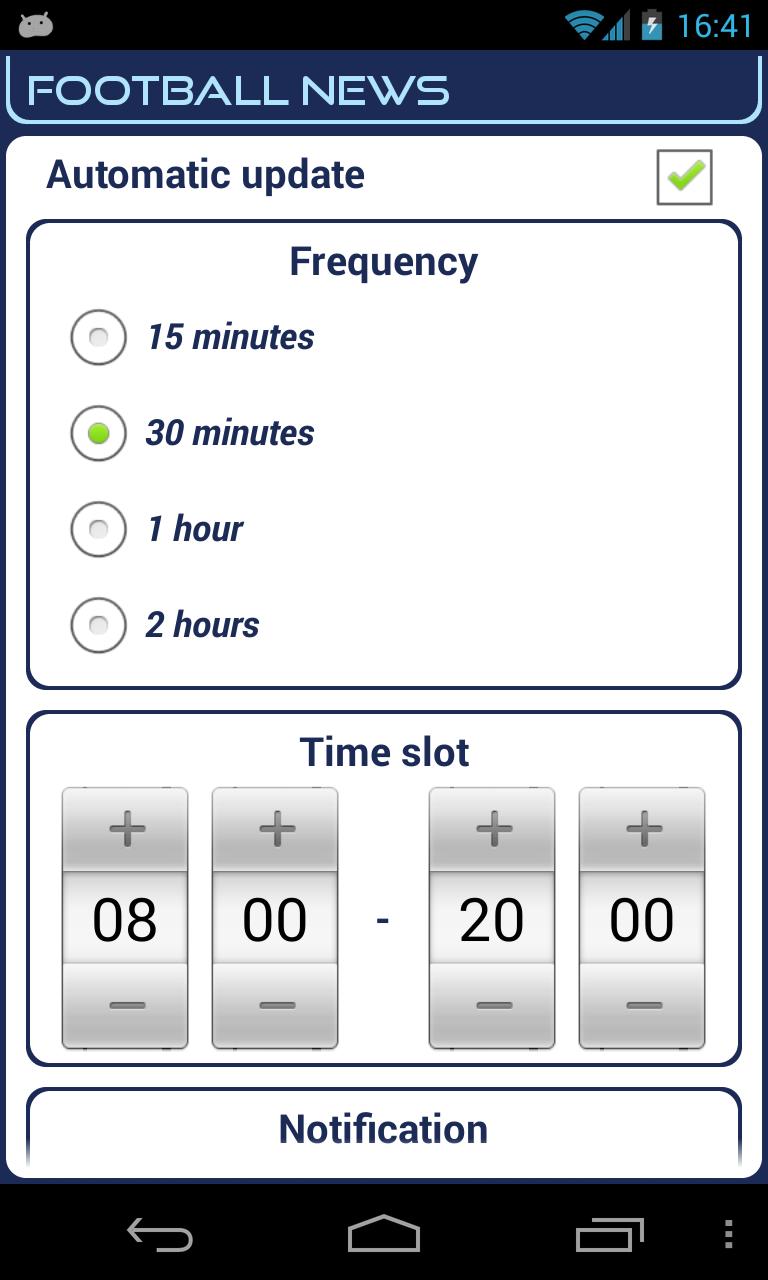This screenshot has width=768, height=1280.
Task: Open the system overflow menu
Action: click(x=728, y=1235)
